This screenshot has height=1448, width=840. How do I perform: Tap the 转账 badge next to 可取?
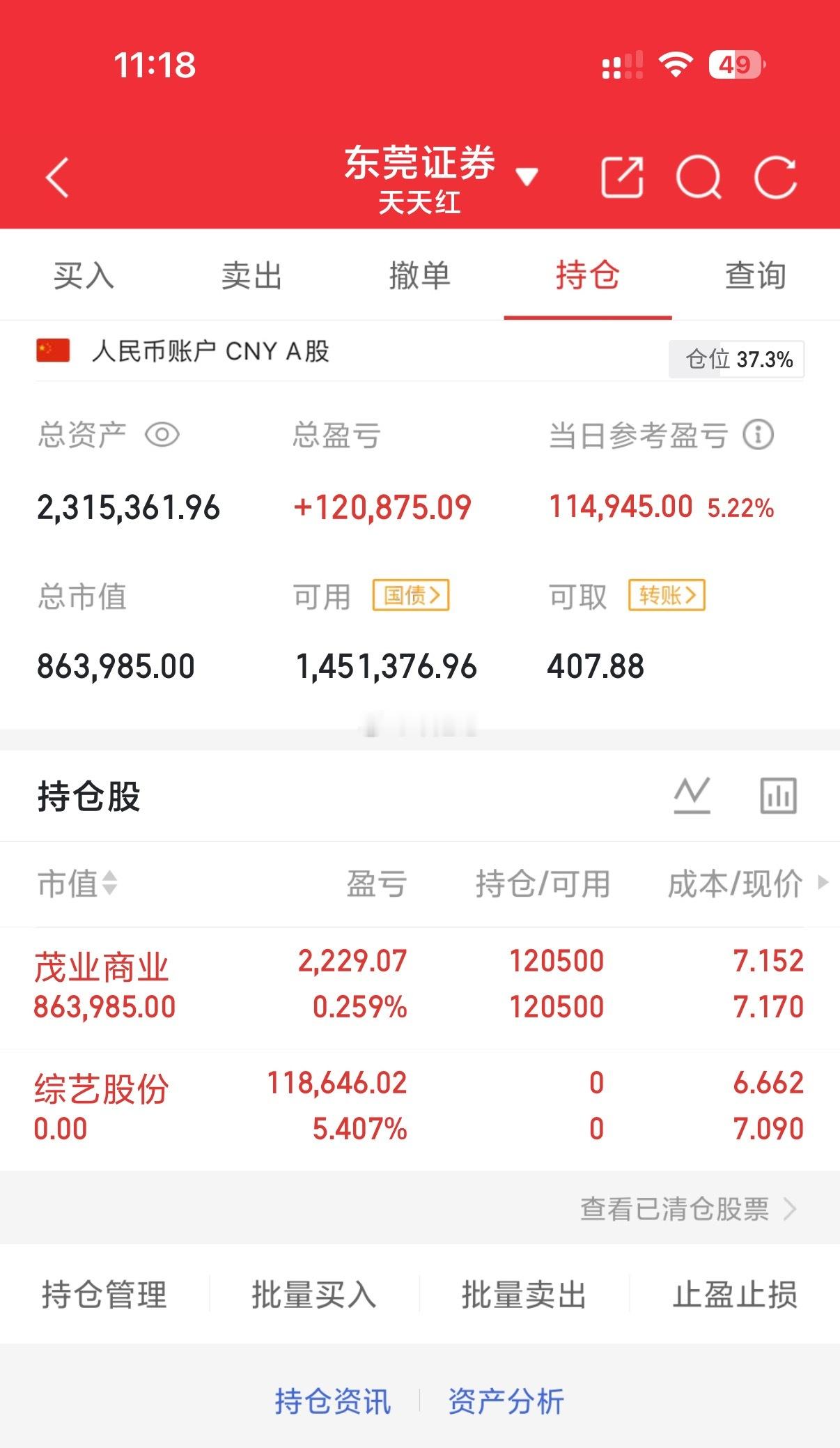pos(667,596)
